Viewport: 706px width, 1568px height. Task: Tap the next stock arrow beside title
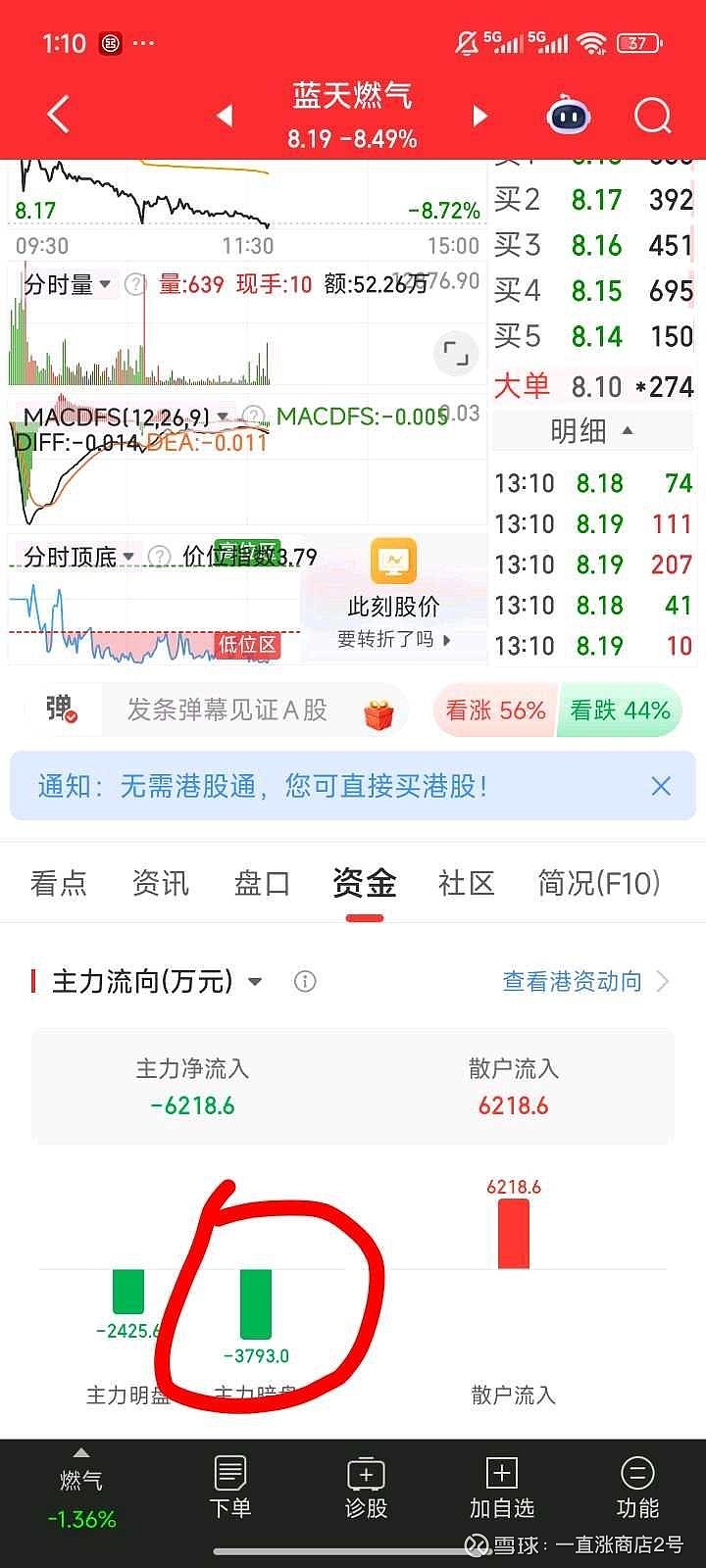pyautogui.click(x=479, y=115)
